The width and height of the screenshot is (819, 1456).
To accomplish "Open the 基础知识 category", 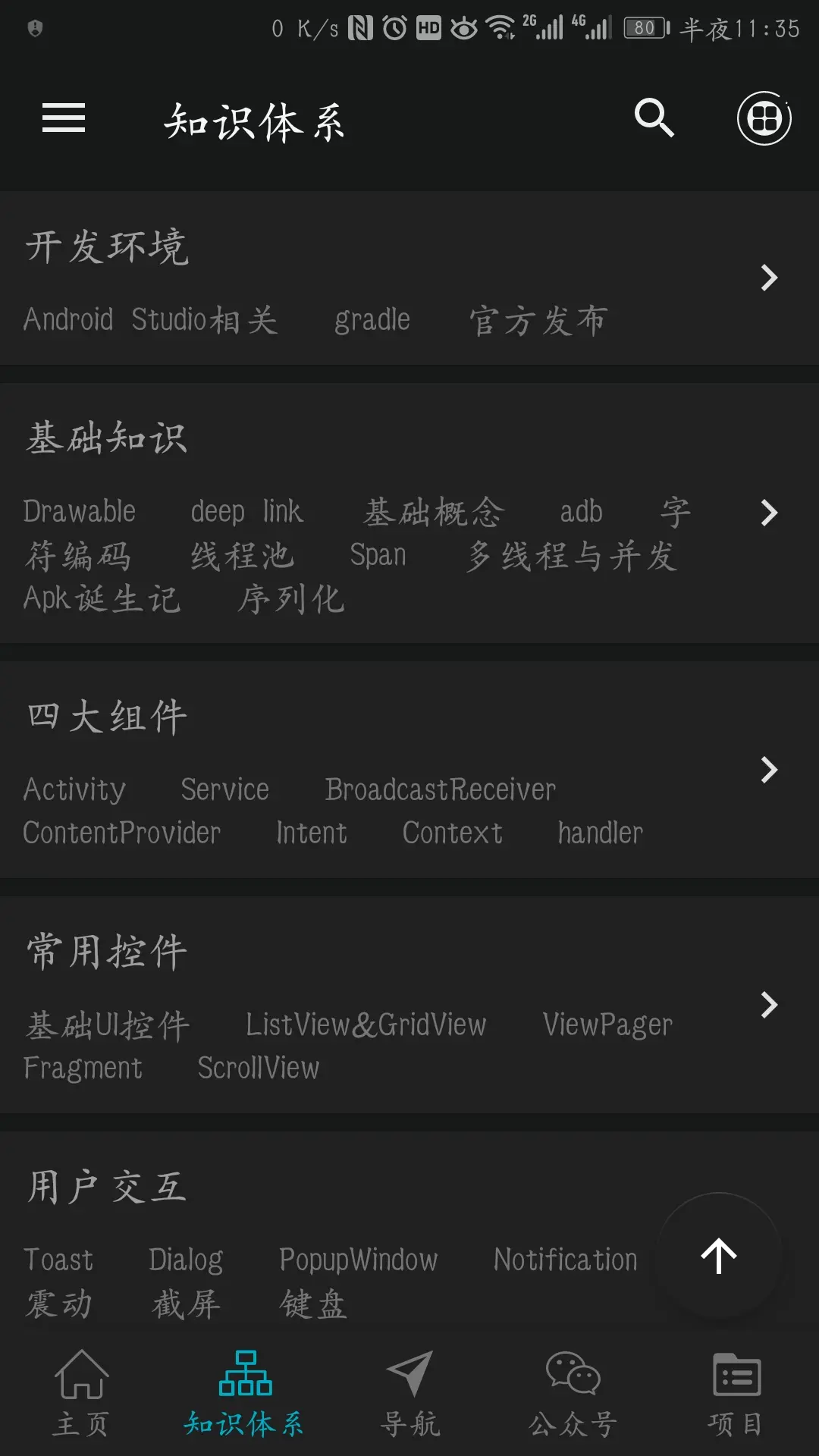I will (x=409, y=513).
